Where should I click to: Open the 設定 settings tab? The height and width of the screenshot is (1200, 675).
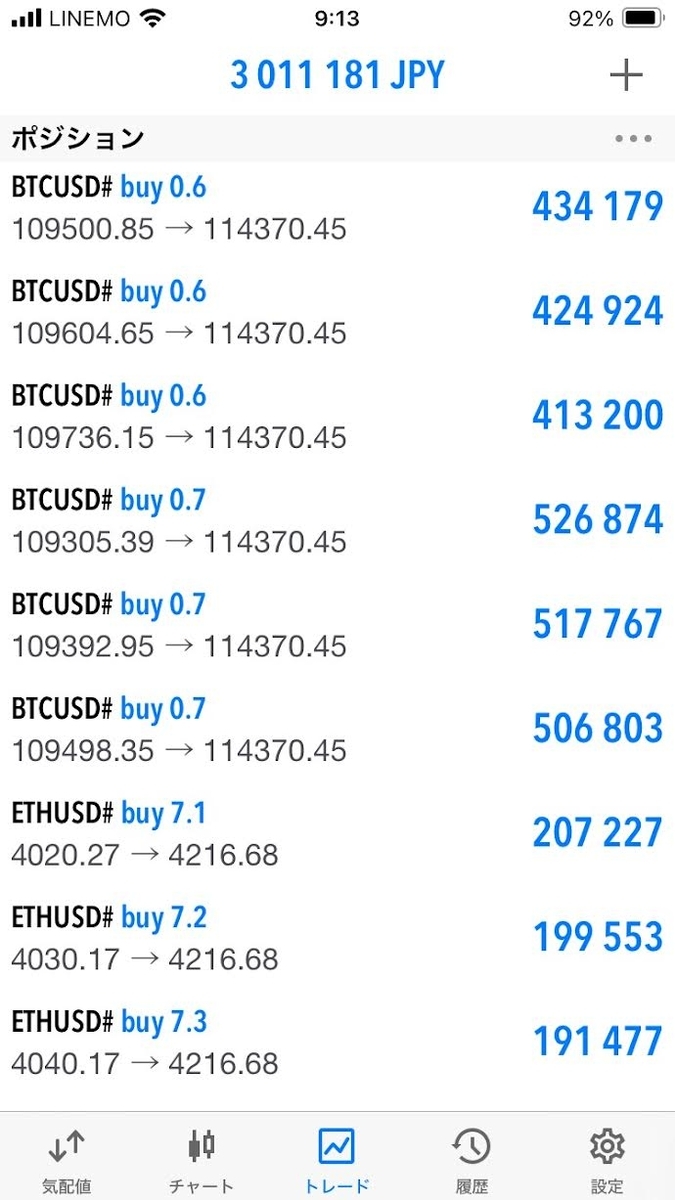pos(606,1159)
